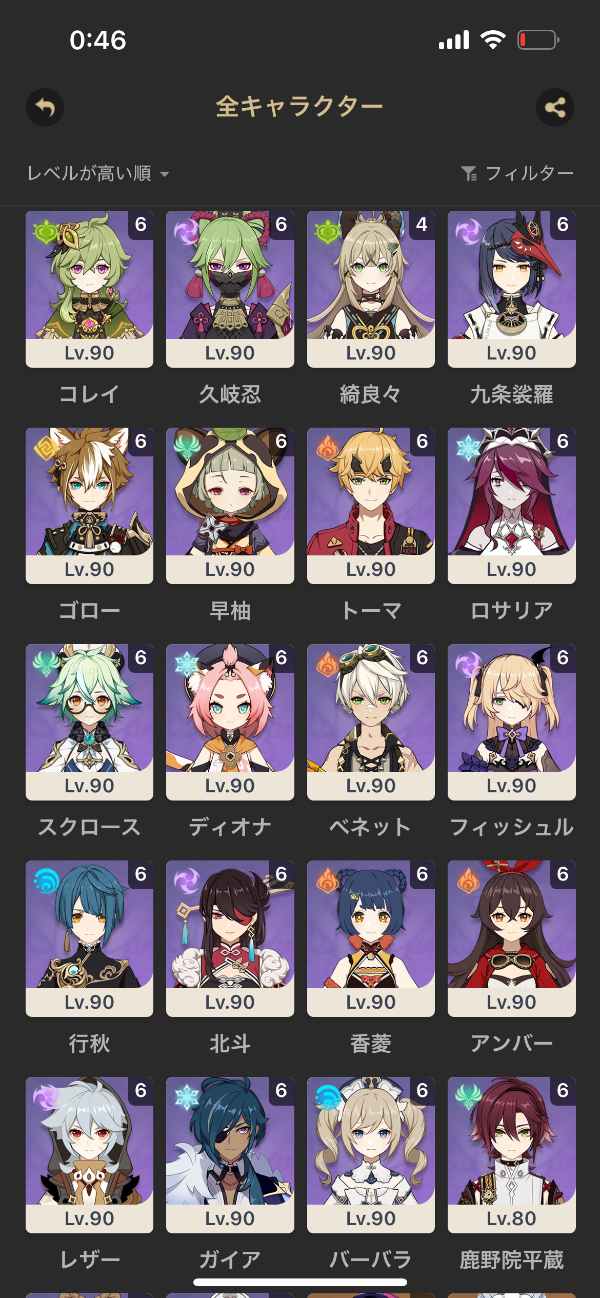Go back using the return arrow
Viewport: 600px width, 1298px height.
(44, 107)
